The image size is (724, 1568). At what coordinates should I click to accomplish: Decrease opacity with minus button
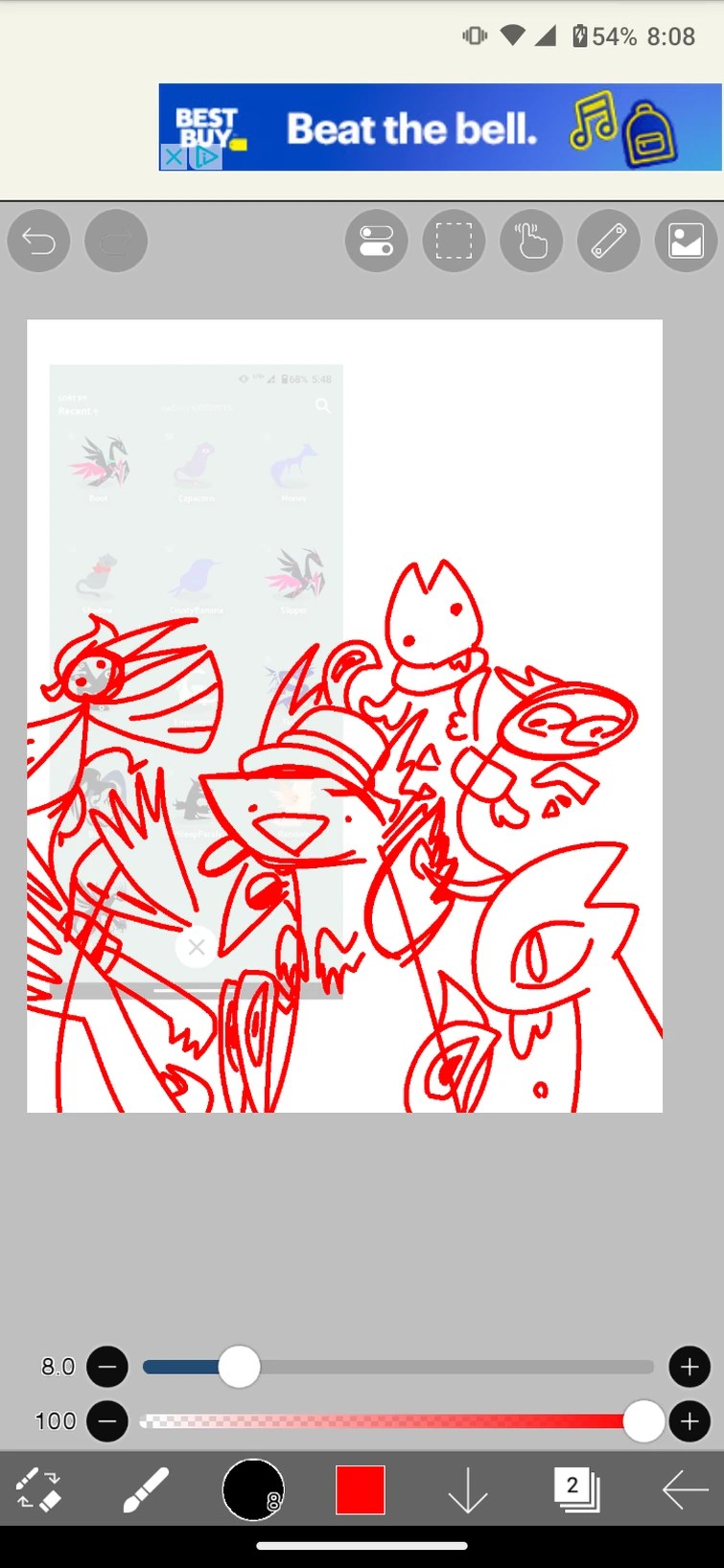pyautogui.click(x=107, y=1421)
